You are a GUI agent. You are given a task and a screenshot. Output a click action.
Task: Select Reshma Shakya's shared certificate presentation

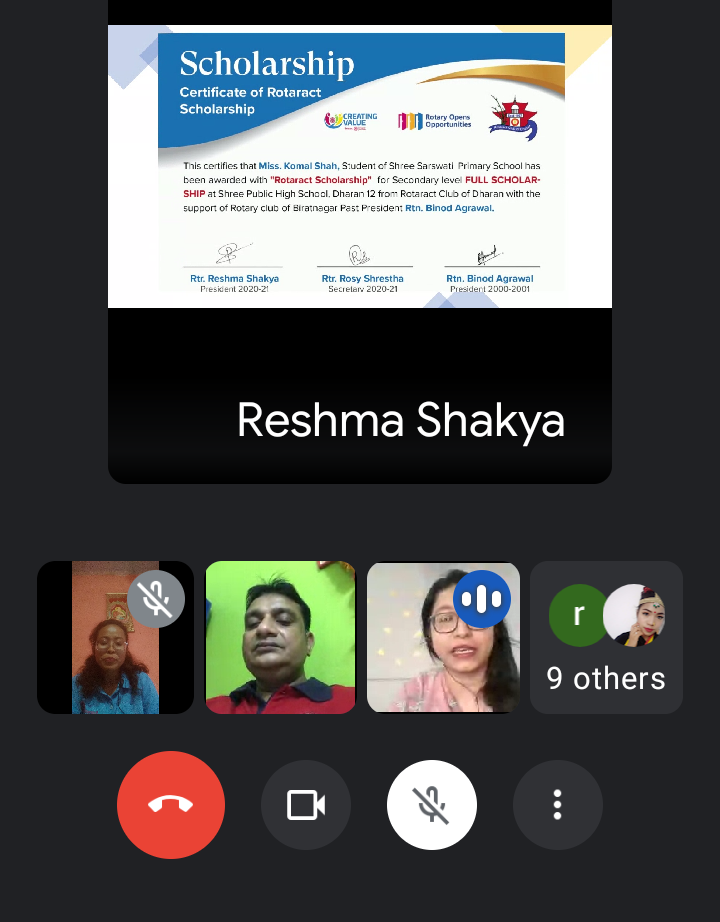tap(360, 166)
